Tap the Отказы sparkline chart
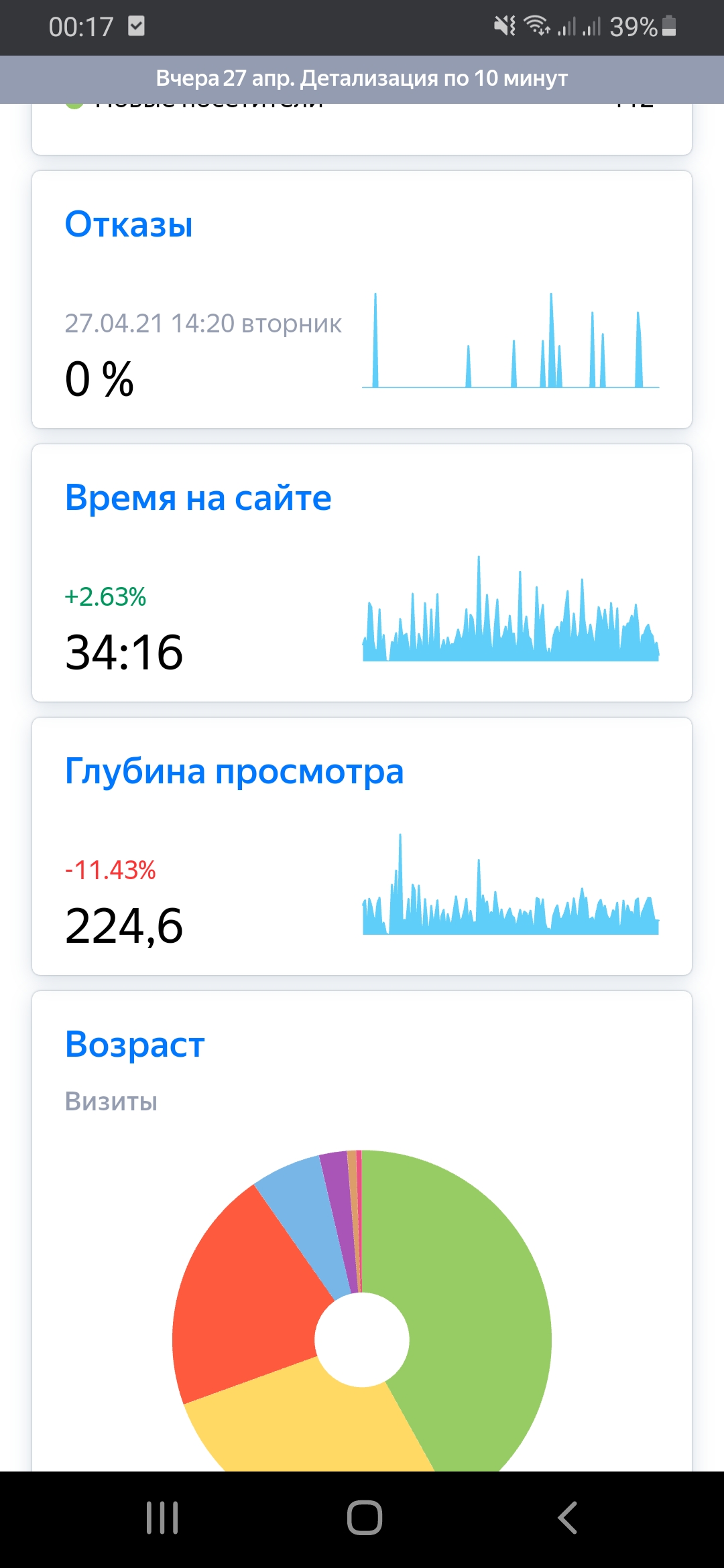724x1568 pixels. pyautogui.click(x=510, y=341)
